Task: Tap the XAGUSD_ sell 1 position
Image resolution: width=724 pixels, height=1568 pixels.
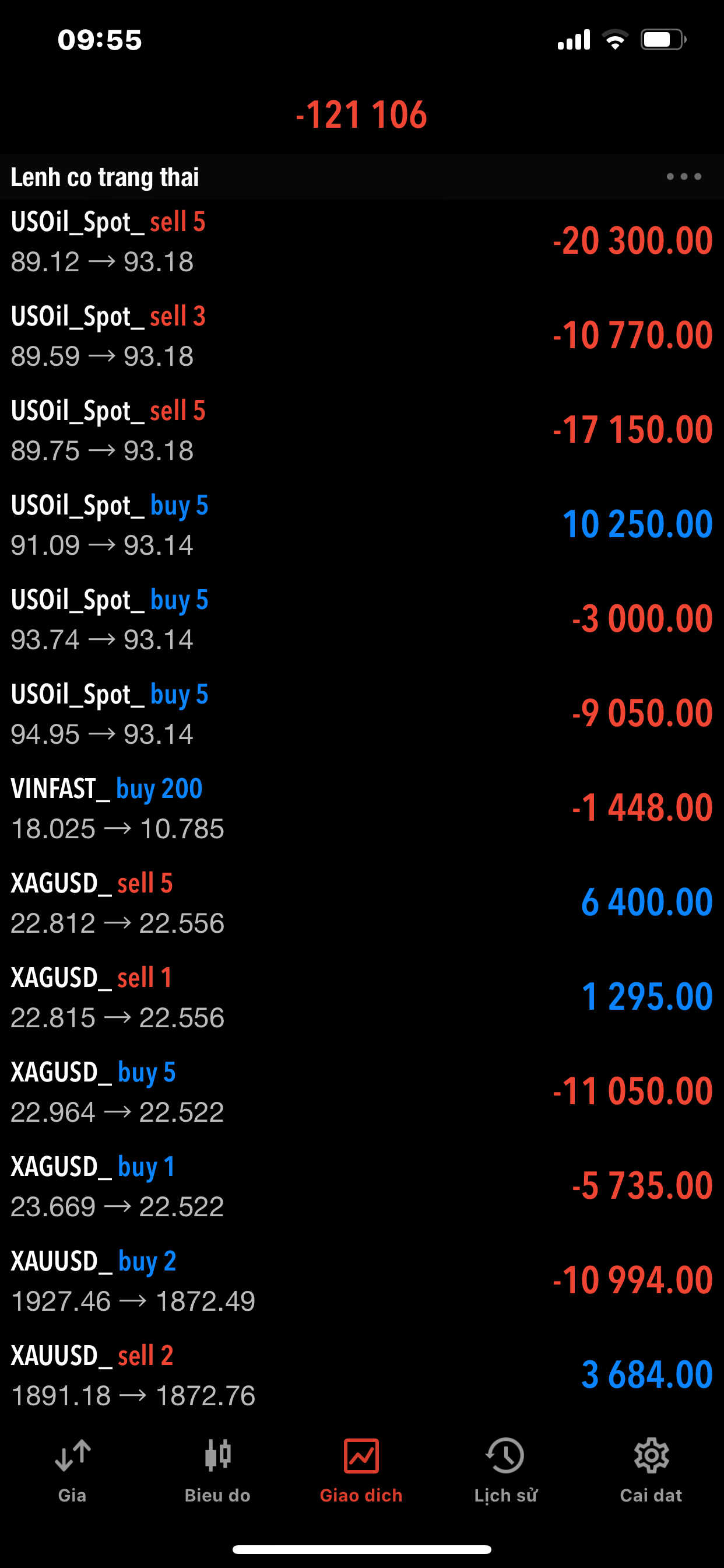Action: coord(361,996)
